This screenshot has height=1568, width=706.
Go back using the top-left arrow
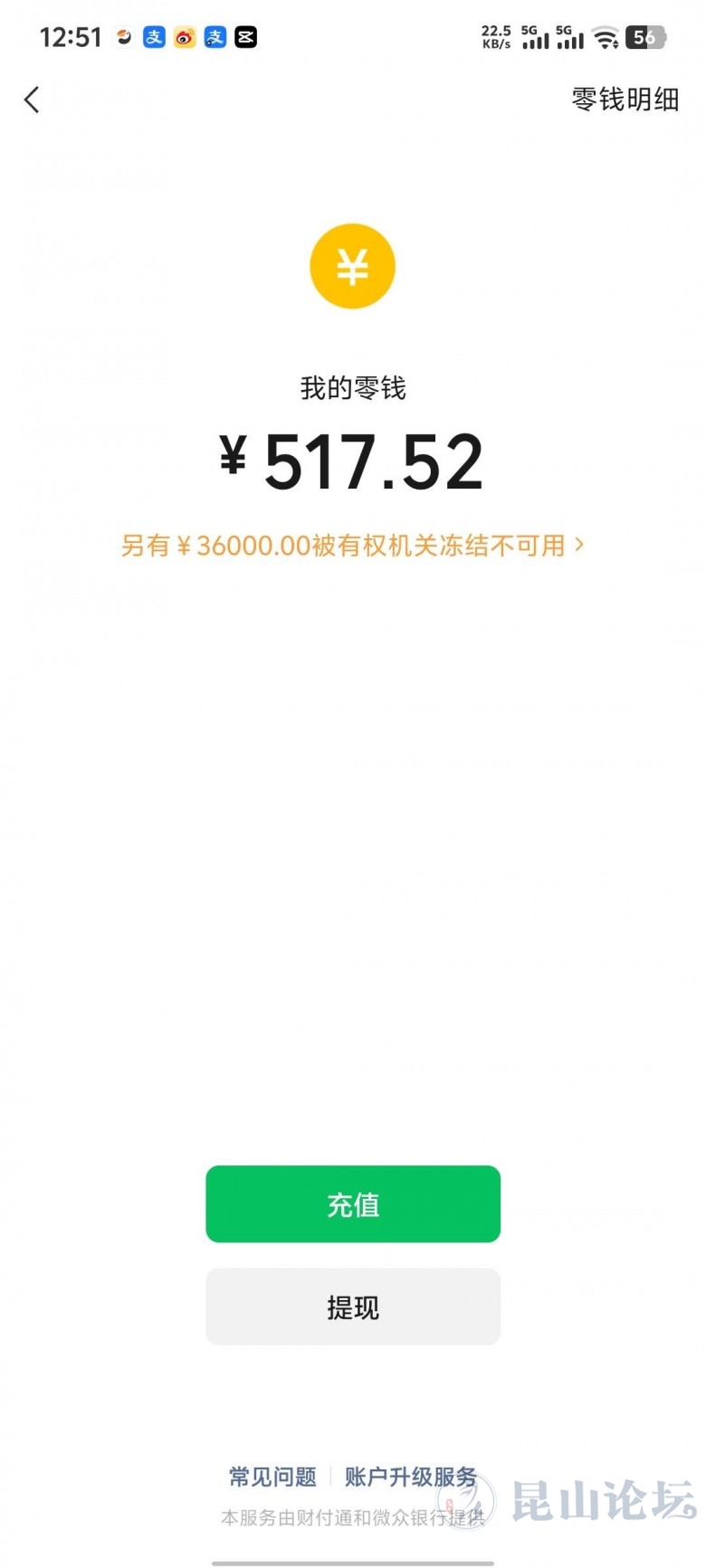(x=33, y=100)
